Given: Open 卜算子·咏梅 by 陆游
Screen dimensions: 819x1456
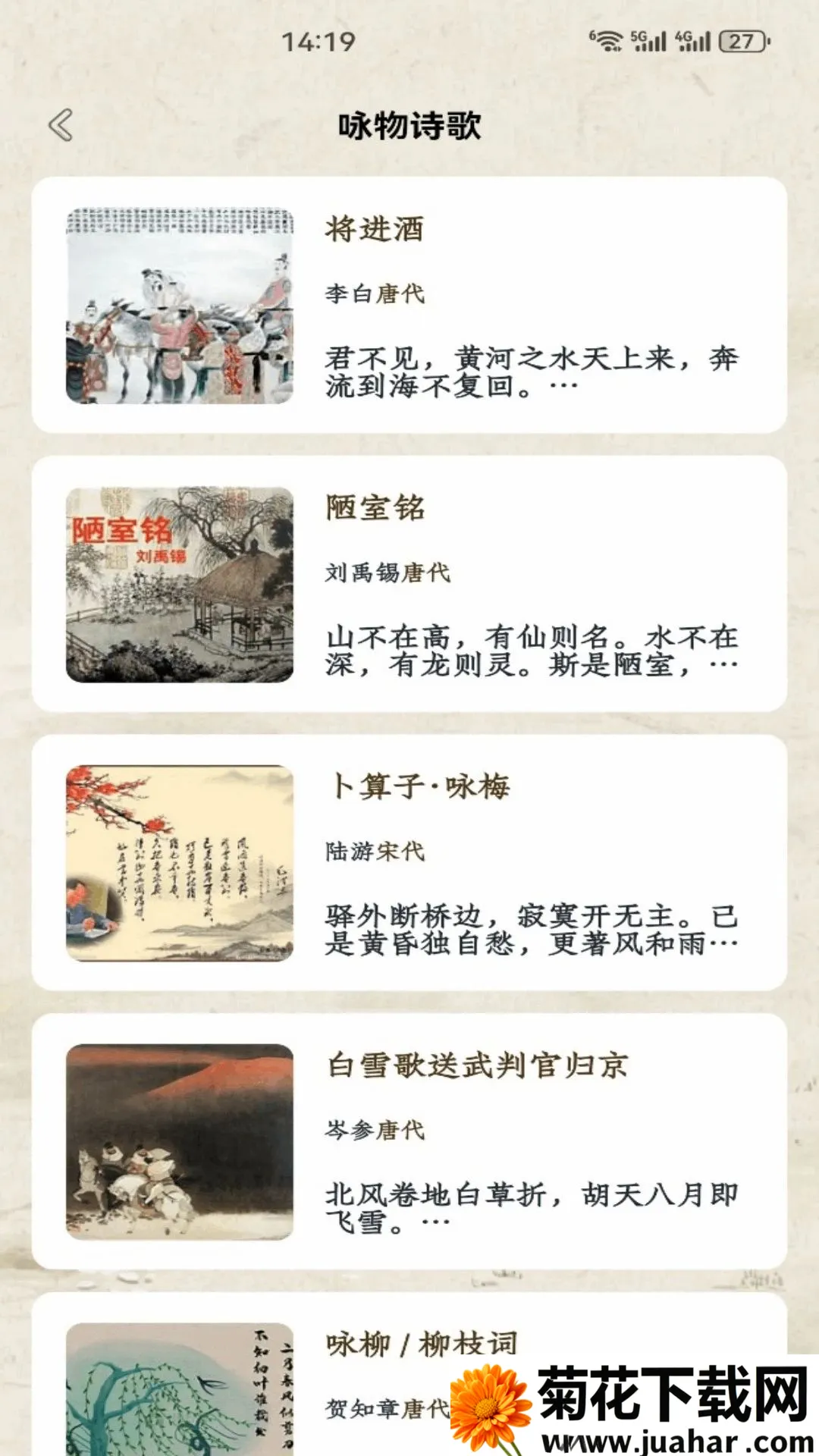Looking at the screenshot, I should [409, 863].
